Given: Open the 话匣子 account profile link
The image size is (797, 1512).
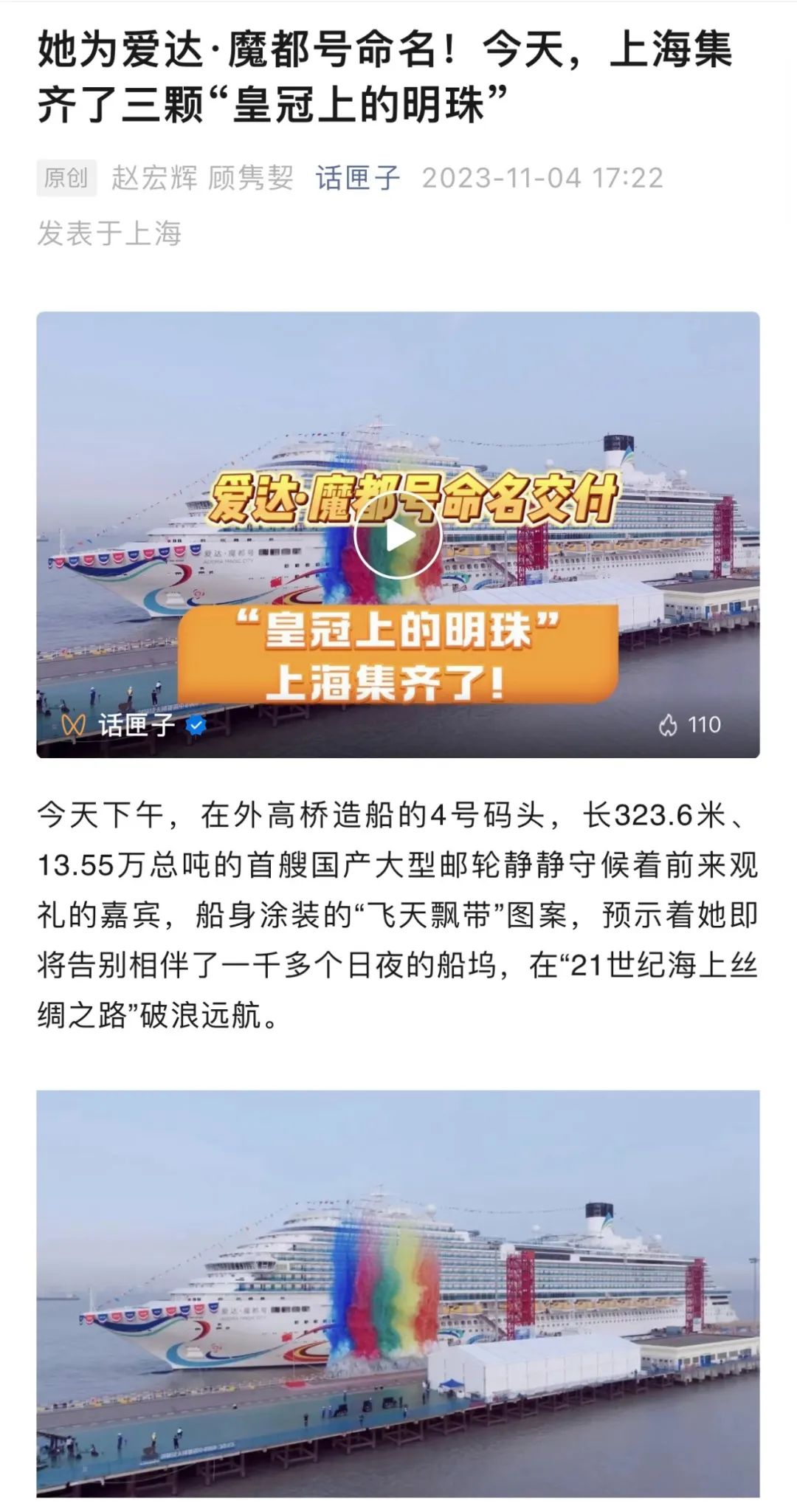Looking at the screenshot, I should (357, 176).
